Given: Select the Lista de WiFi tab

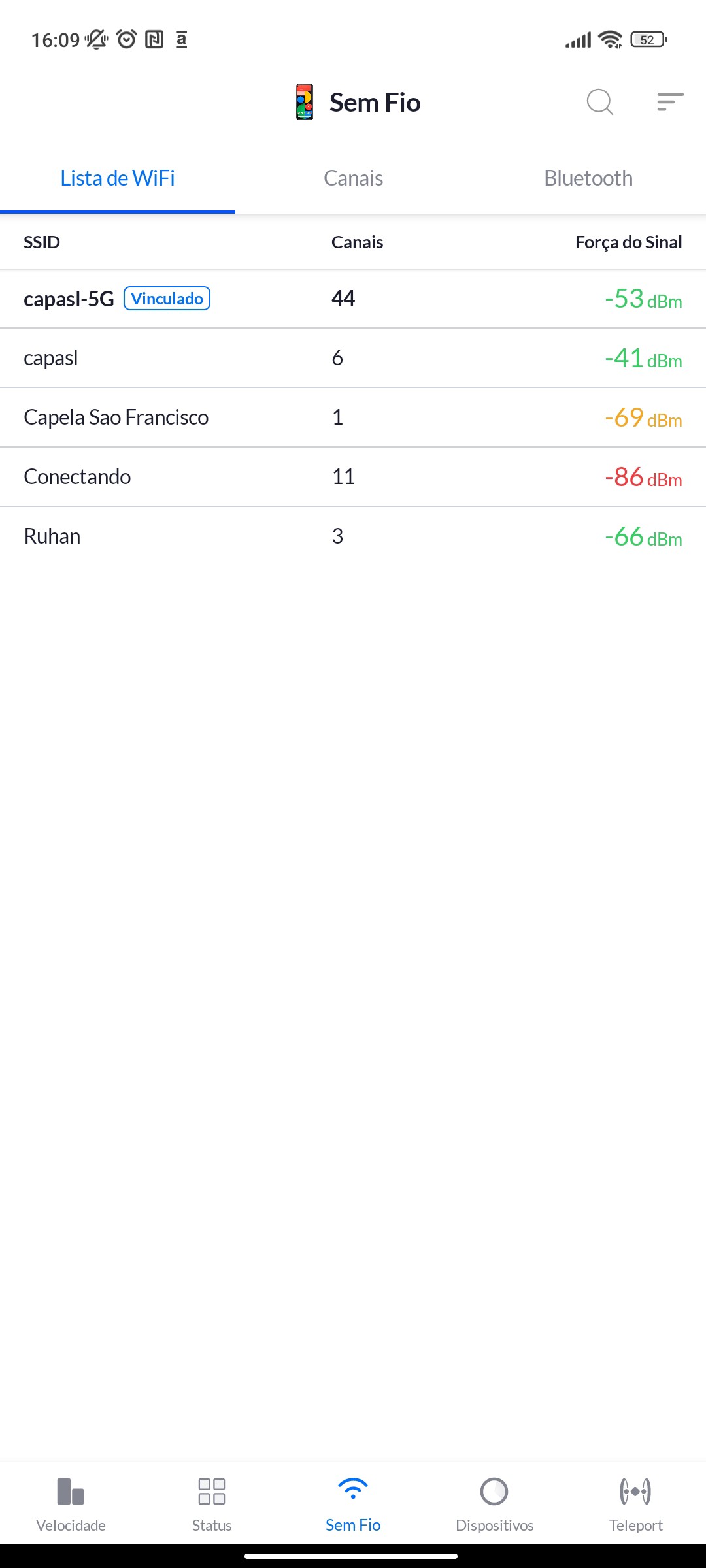Looking at the screenshot, I should click(118, 178).
